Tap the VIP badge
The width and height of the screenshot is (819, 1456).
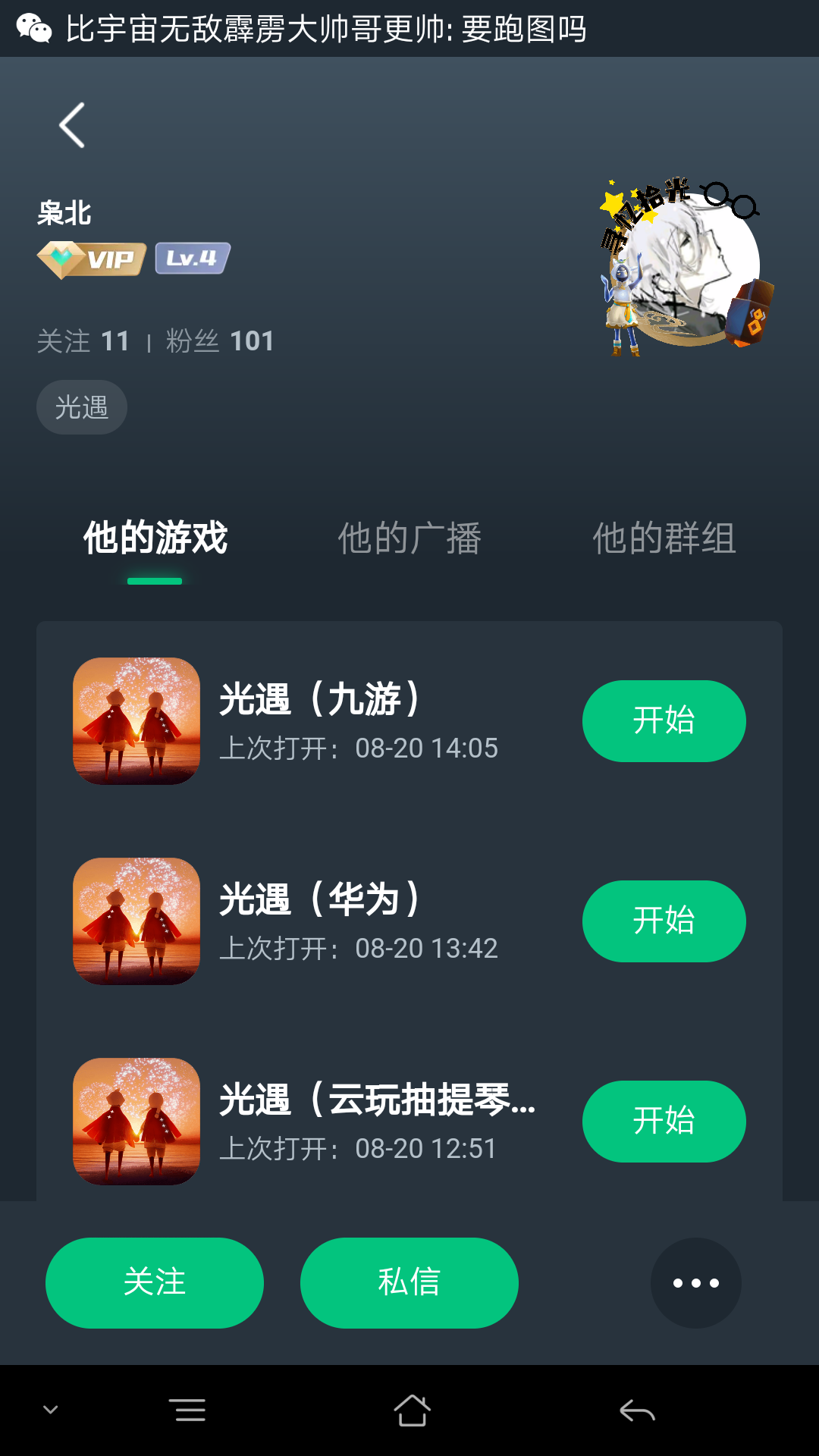(93, 259)
